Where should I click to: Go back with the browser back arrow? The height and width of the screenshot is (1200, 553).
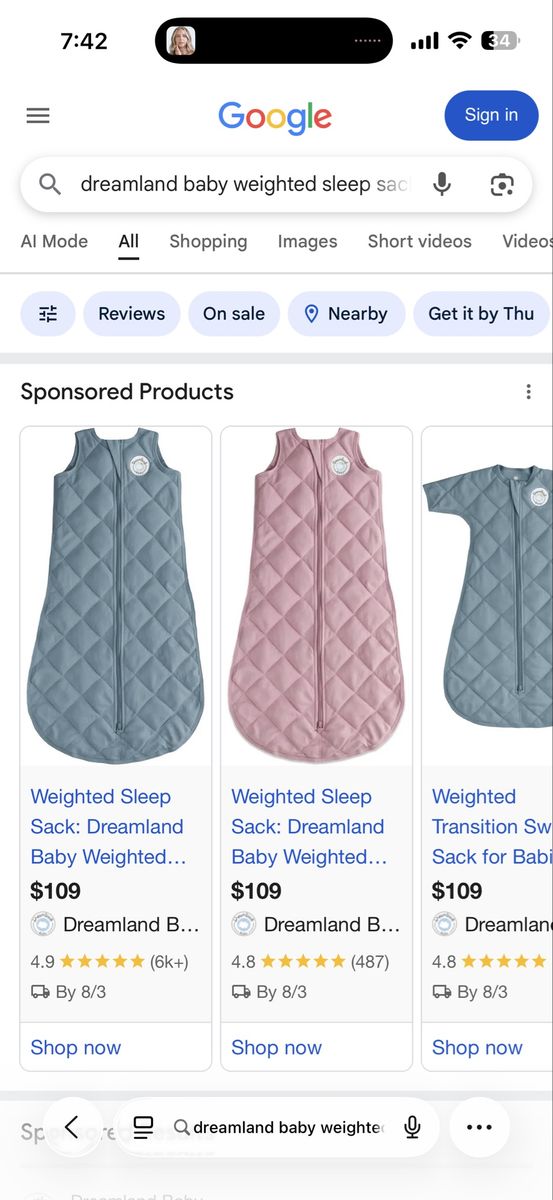point(71,1127)
